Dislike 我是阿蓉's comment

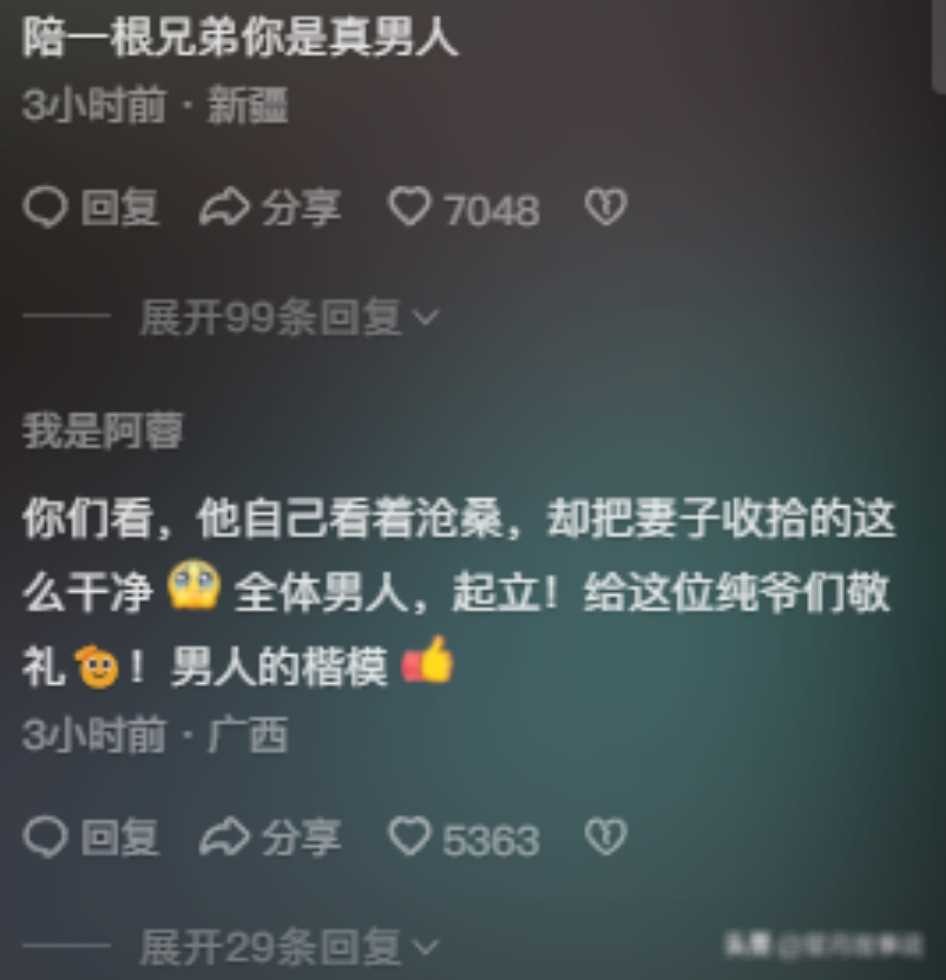click(x=605, y=837)
